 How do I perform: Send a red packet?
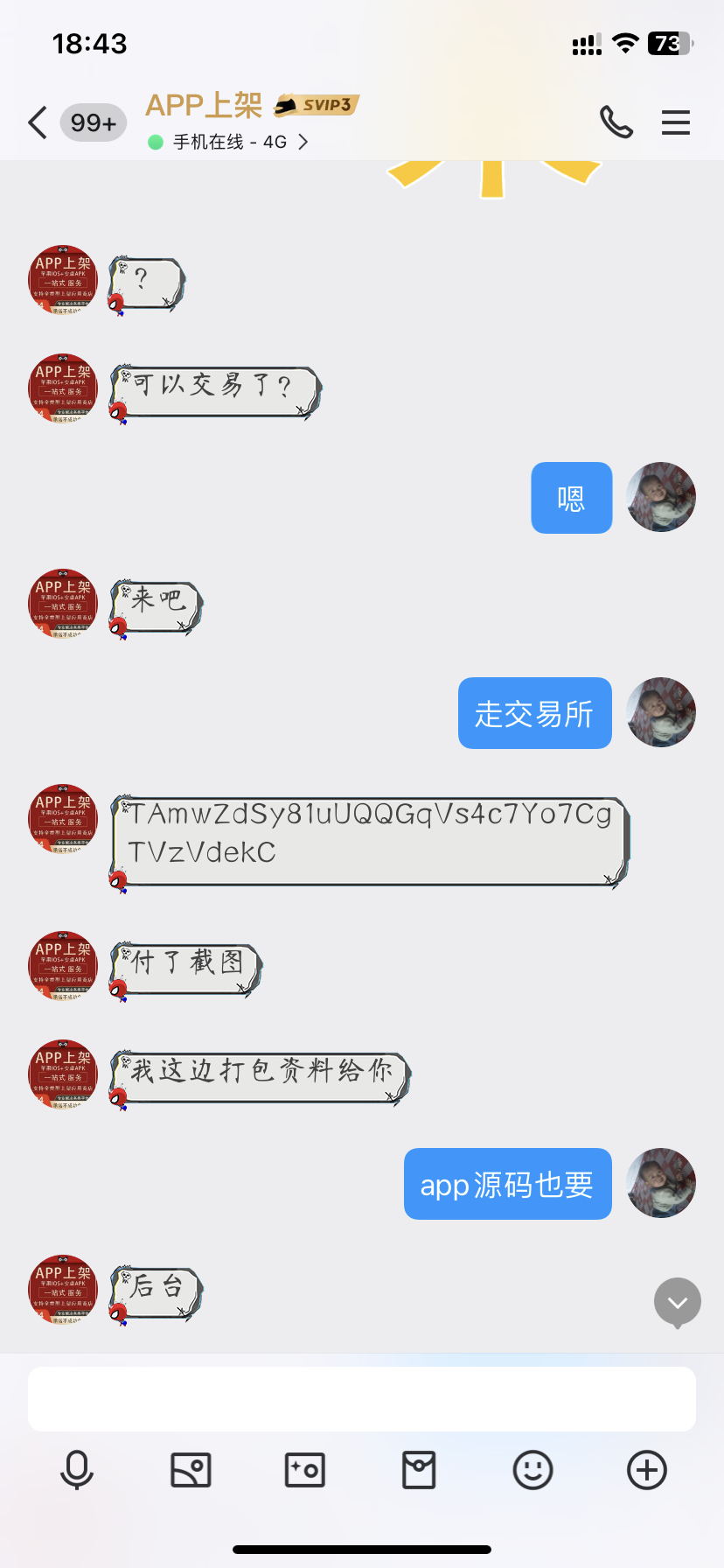pos(419,1470)
